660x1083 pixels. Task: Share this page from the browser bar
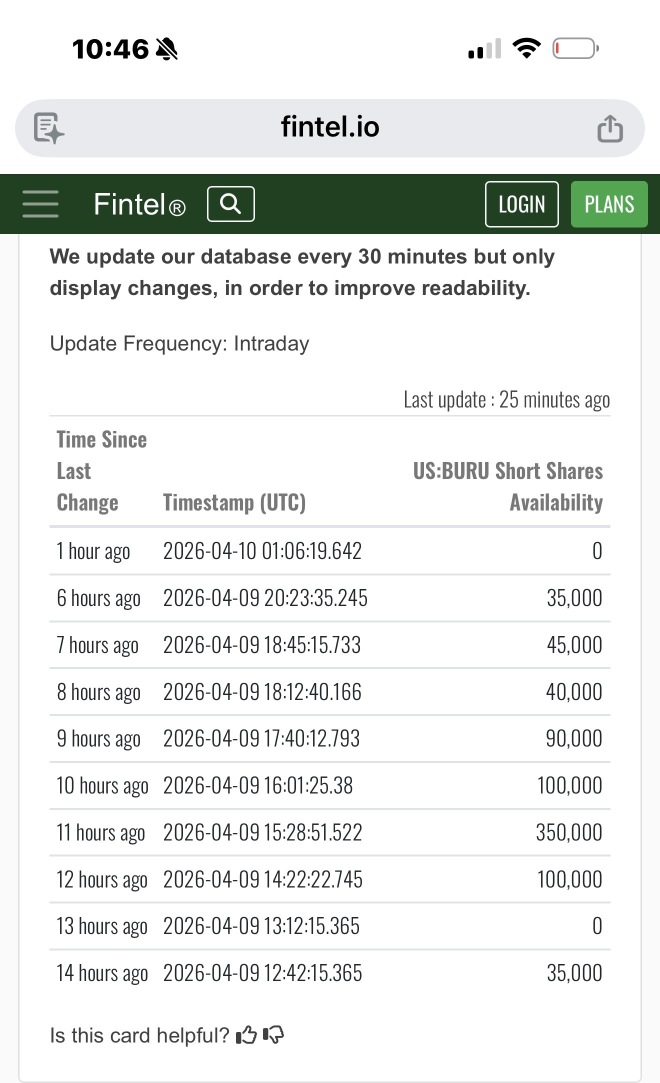[x=610, y=128]
